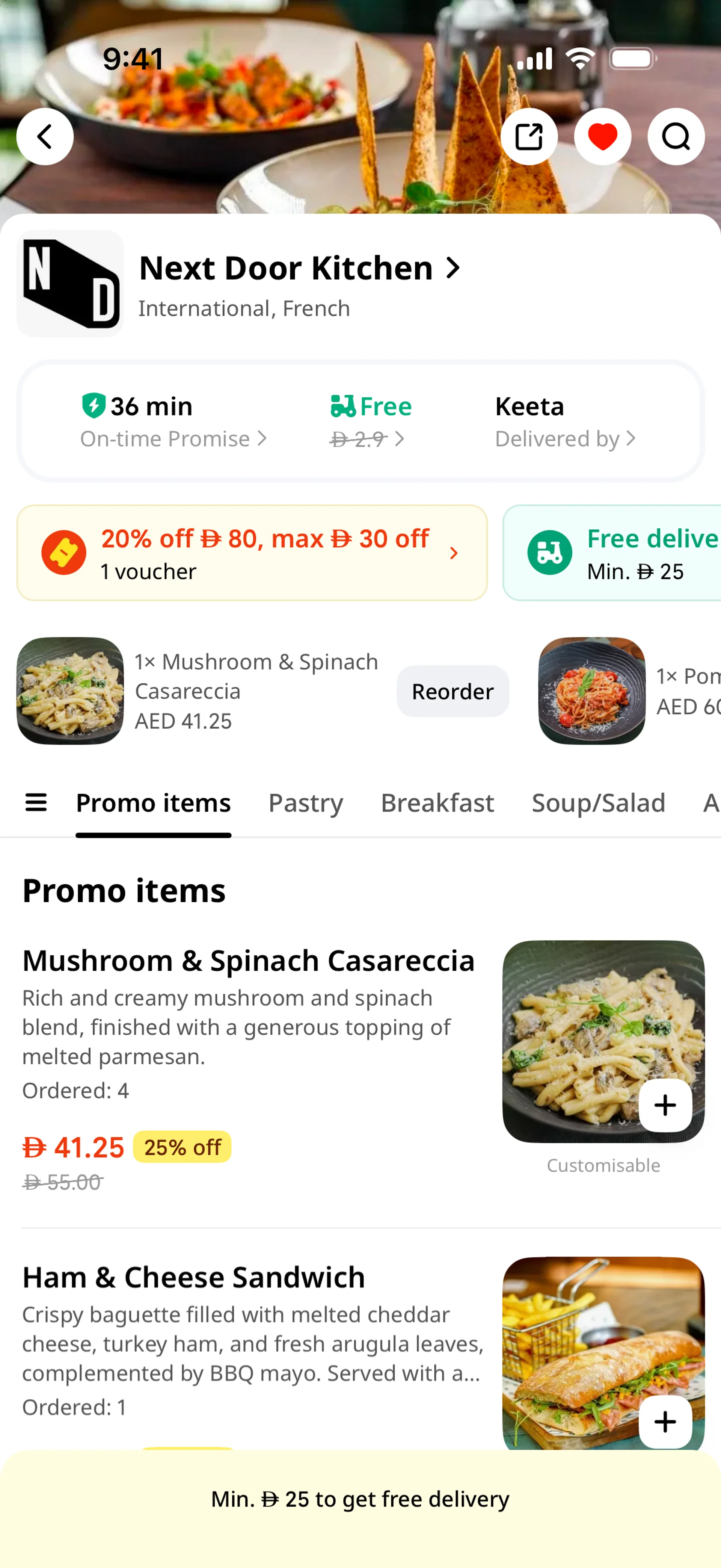View On-time Promise details
Image resolution: width=721 pixels, height=1568 pixels.
(x=173, y=438)
